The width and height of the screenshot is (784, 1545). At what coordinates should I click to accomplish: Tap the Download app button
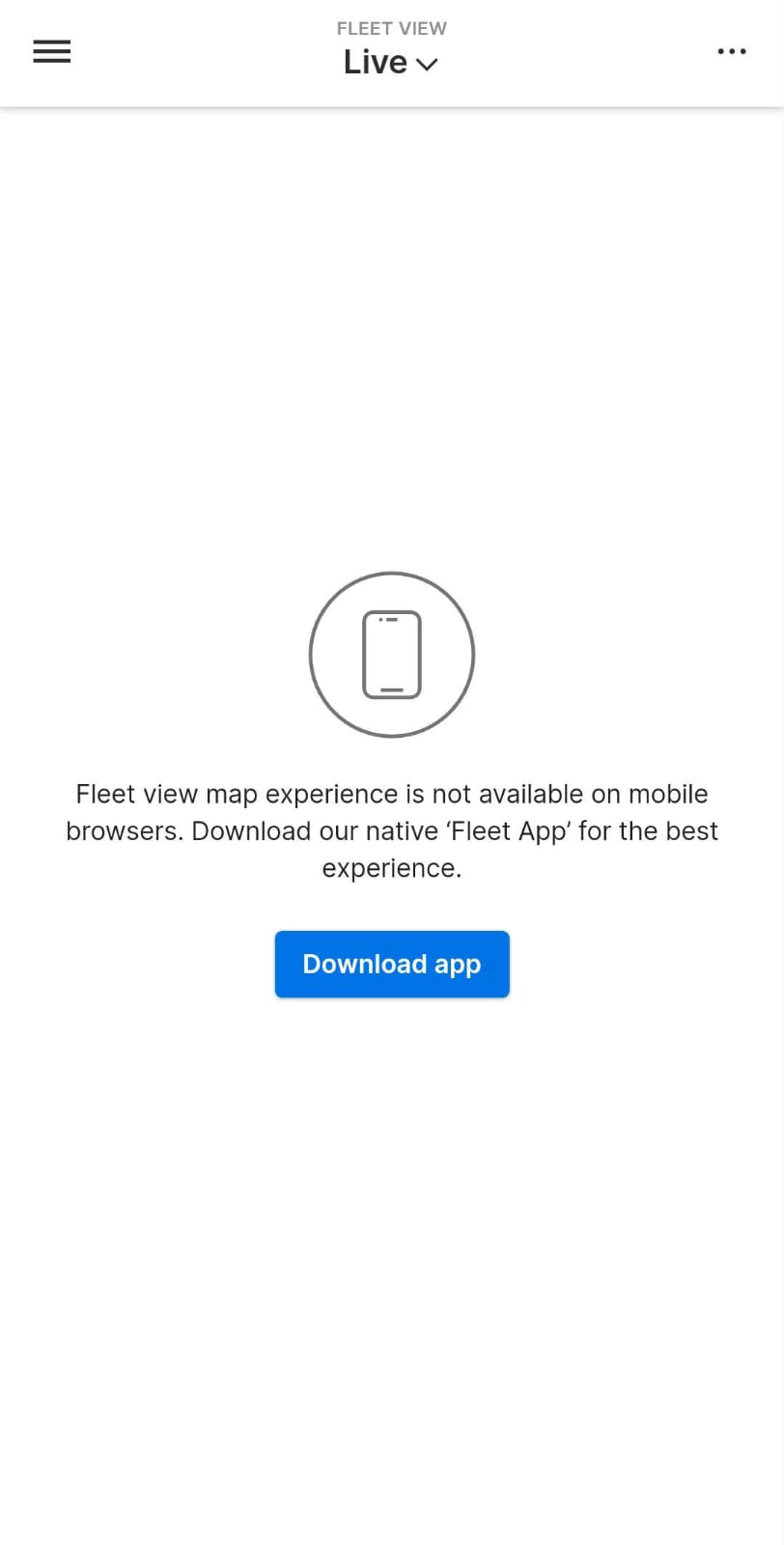(x=391, y=964)
